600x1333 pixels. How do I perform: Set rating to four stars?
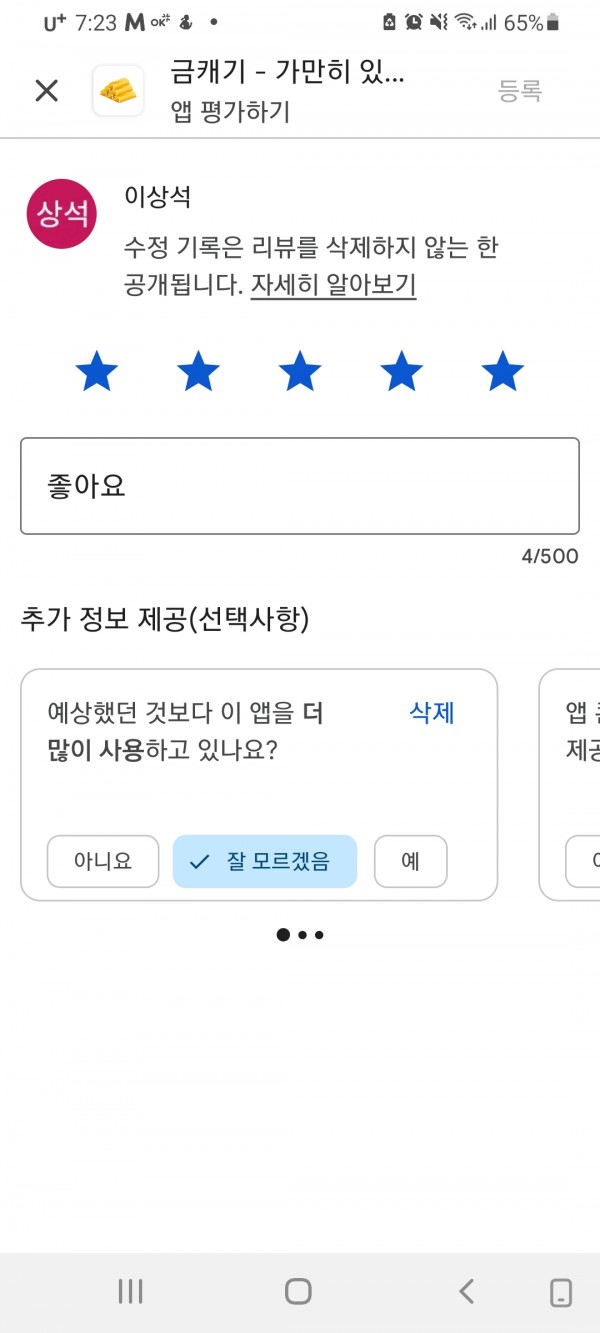pyautogui.click(x=401, y=372)
